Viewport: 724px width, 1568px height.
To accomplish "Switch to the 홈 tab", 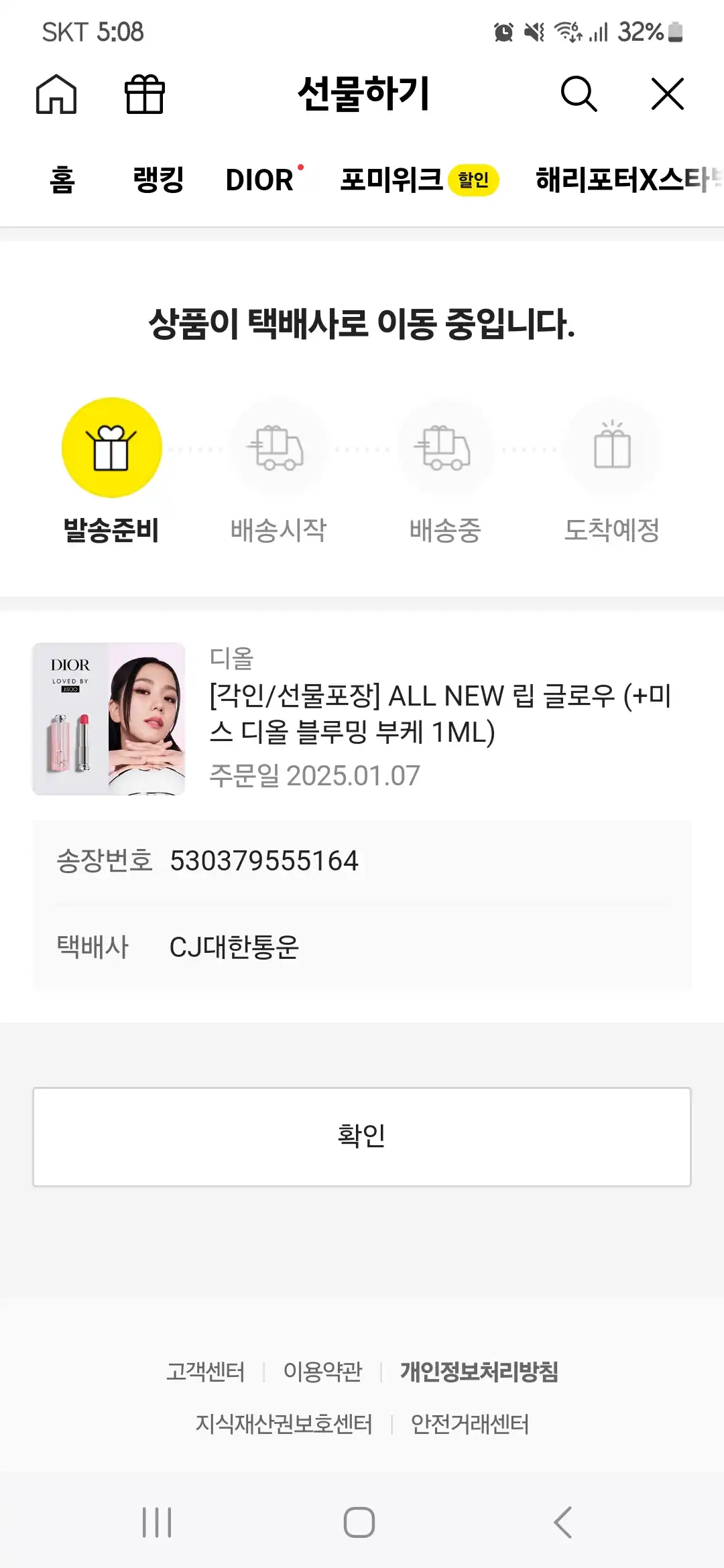I will coord(62,180).
